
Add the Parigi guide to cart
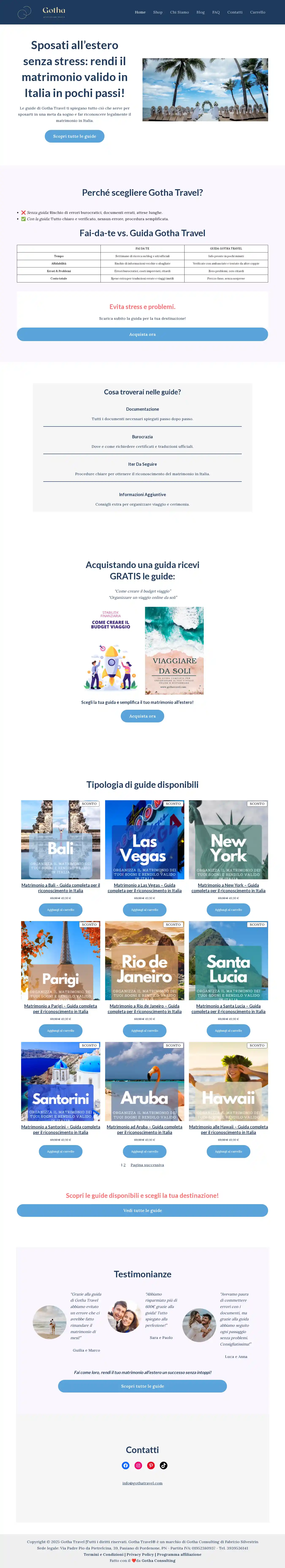(x=60, y=1031)
